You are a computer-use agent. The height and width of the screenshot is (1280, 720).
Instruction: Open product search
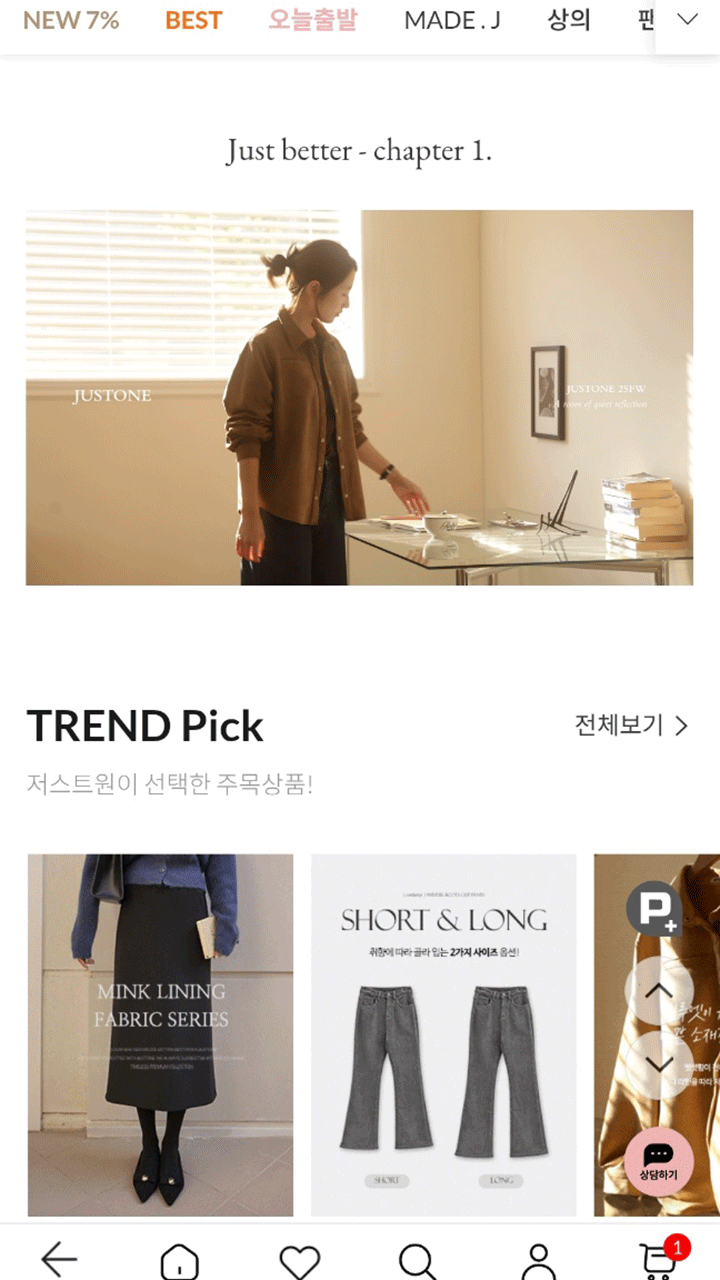(417, 1260)
